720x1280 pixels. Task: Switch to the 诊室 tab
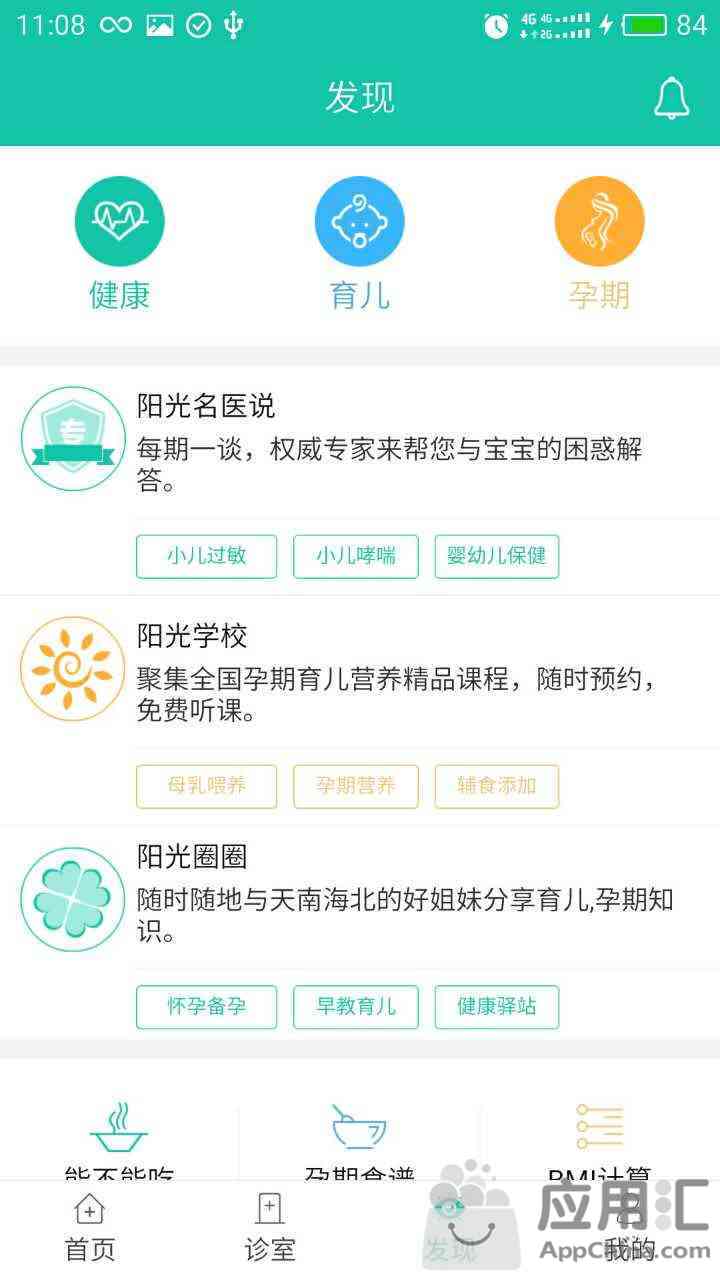[270, 1228]
